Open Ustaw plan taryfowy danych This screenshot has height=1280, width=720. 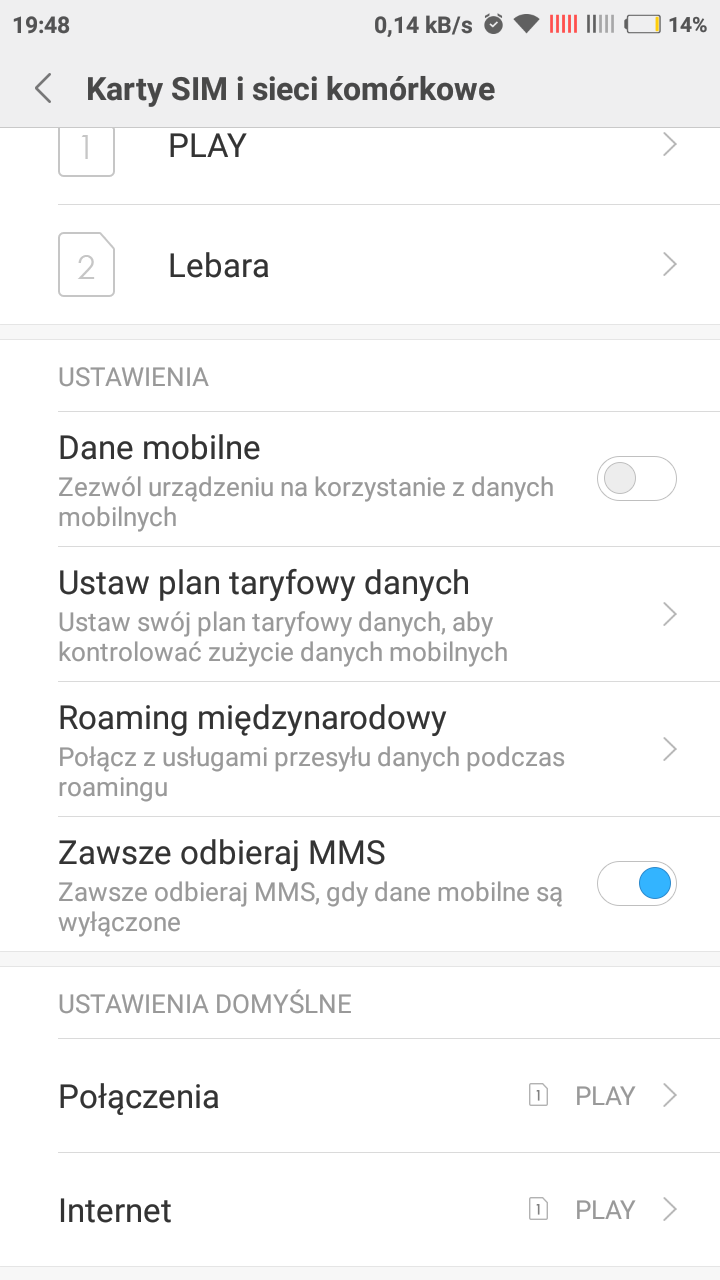[360, 614]
